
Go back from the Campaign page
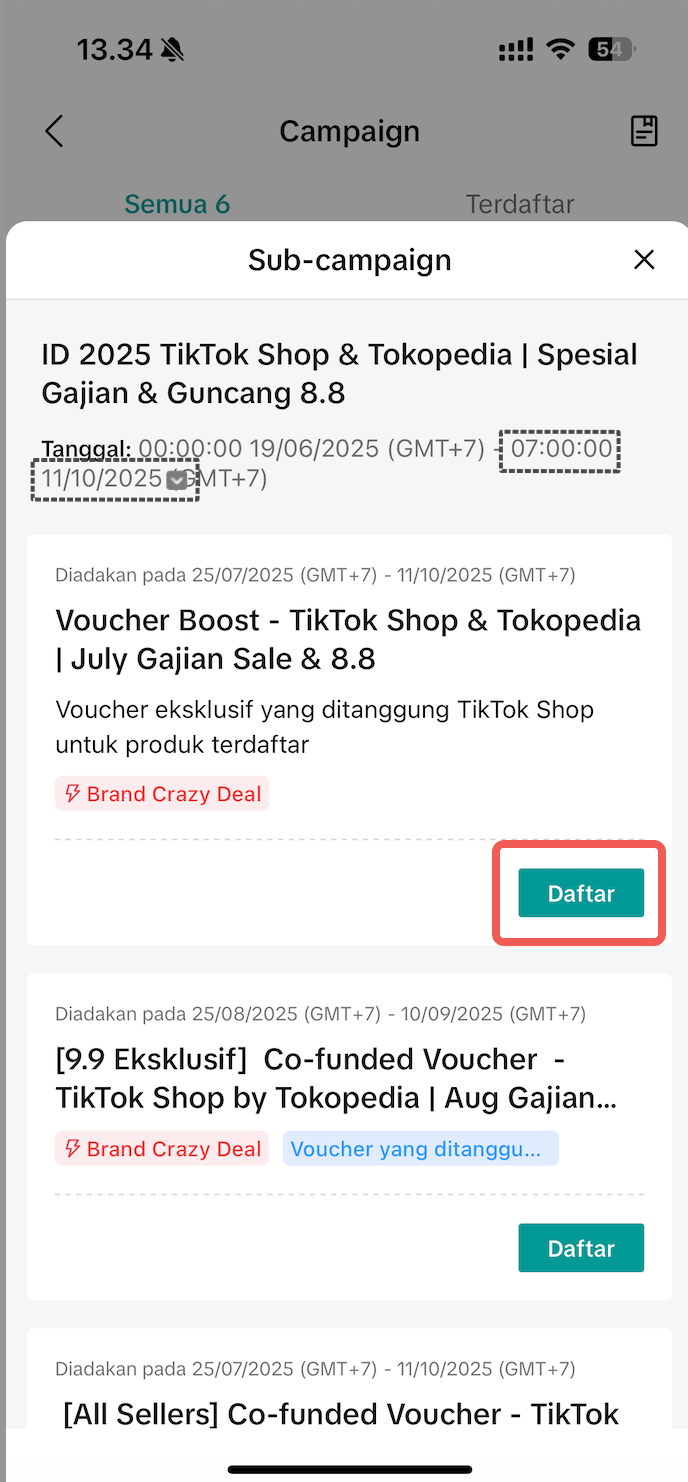tap(54, 131)
